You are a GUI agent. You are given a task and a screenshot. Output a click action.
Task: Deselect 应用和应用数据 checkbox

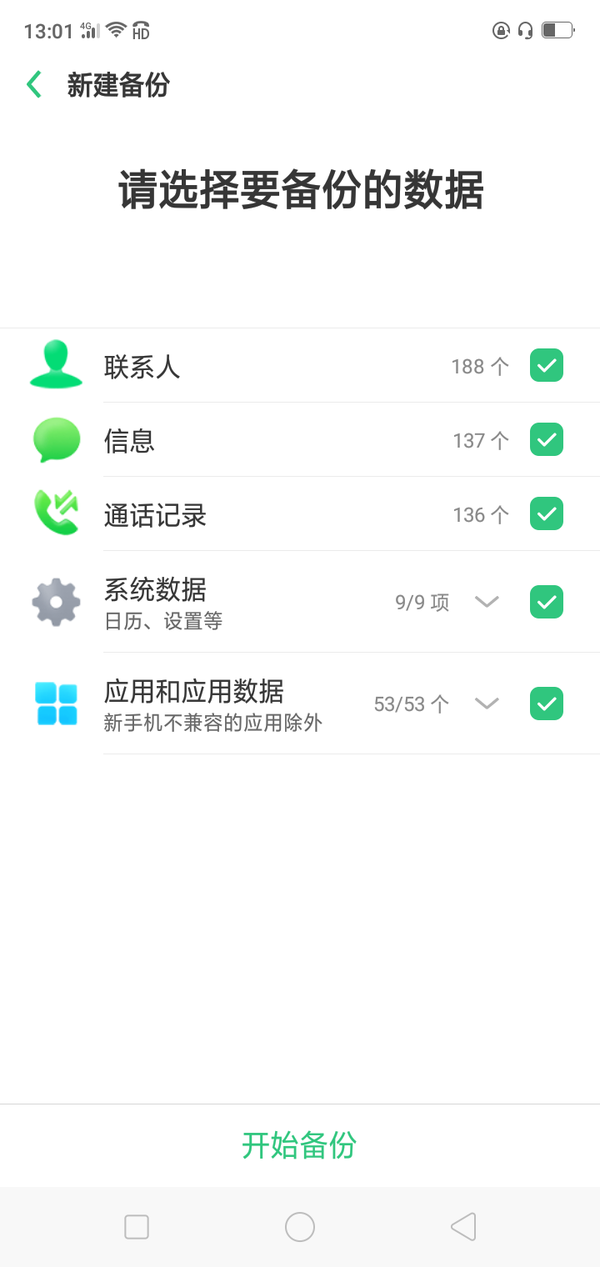[x=546, y=704]
